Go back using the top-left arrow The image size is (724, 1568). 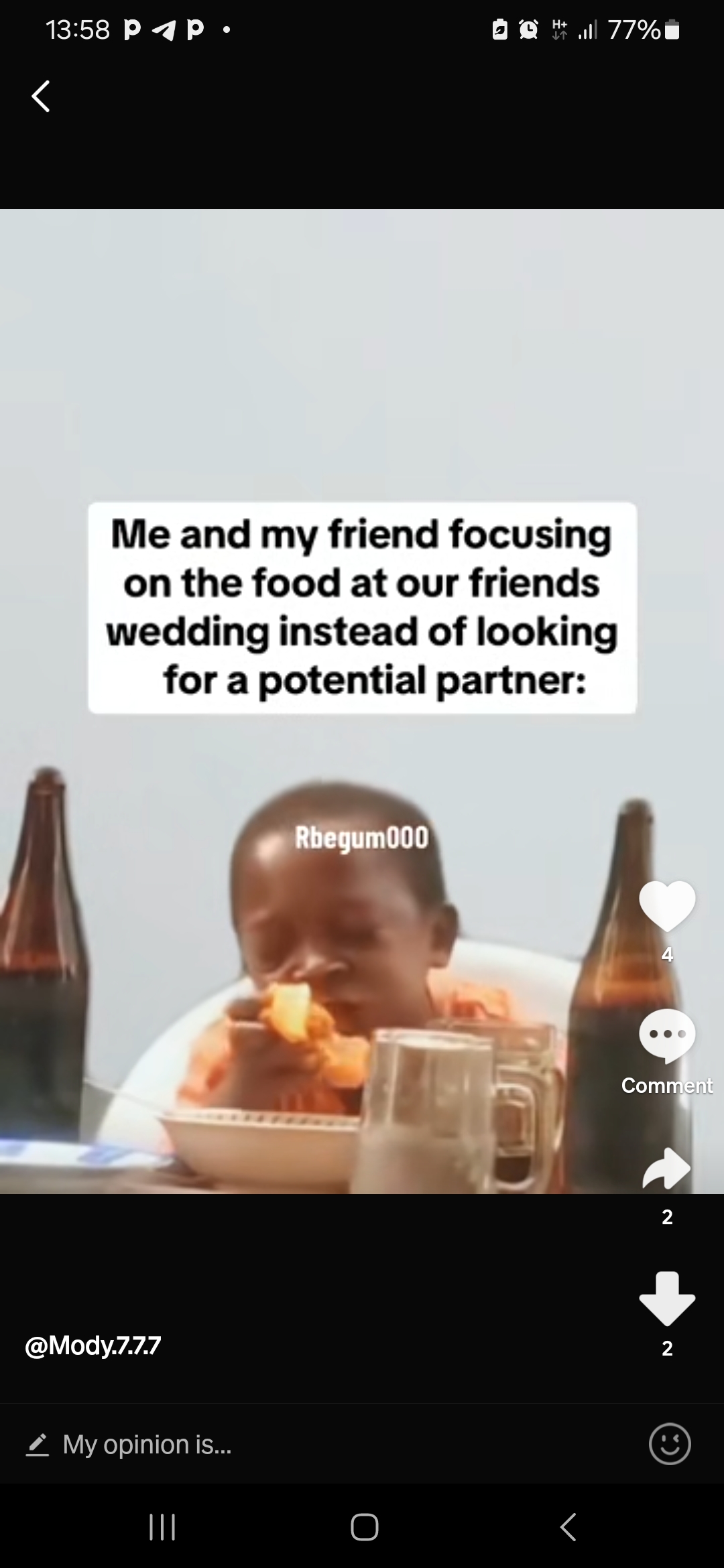point(41,96)
